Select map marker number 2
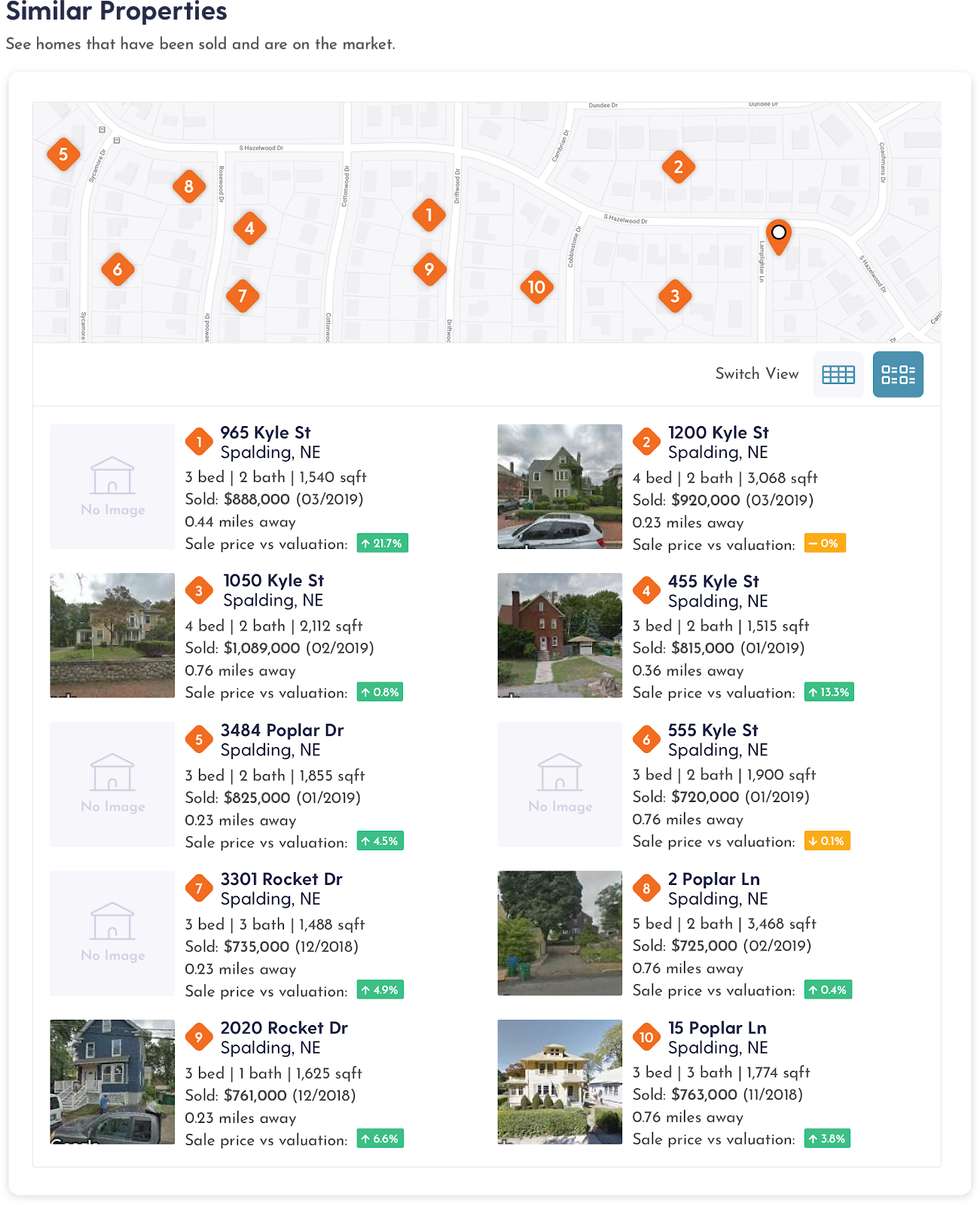The image size is (980, 1205). click(678, 167)
